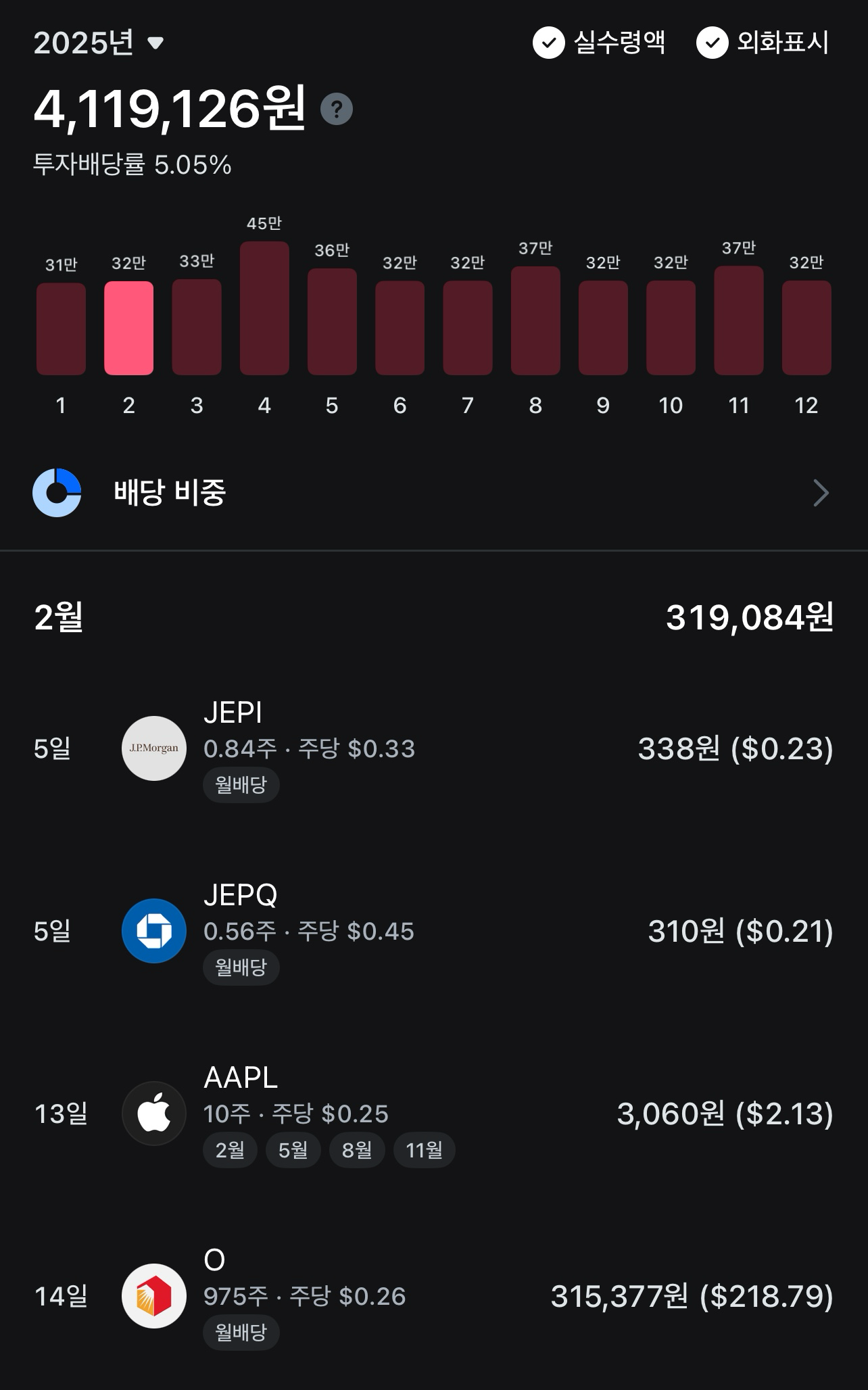Open the help icon beside the total amount
The width and height of the screenshot is (868, 1390).
[337, 109]
